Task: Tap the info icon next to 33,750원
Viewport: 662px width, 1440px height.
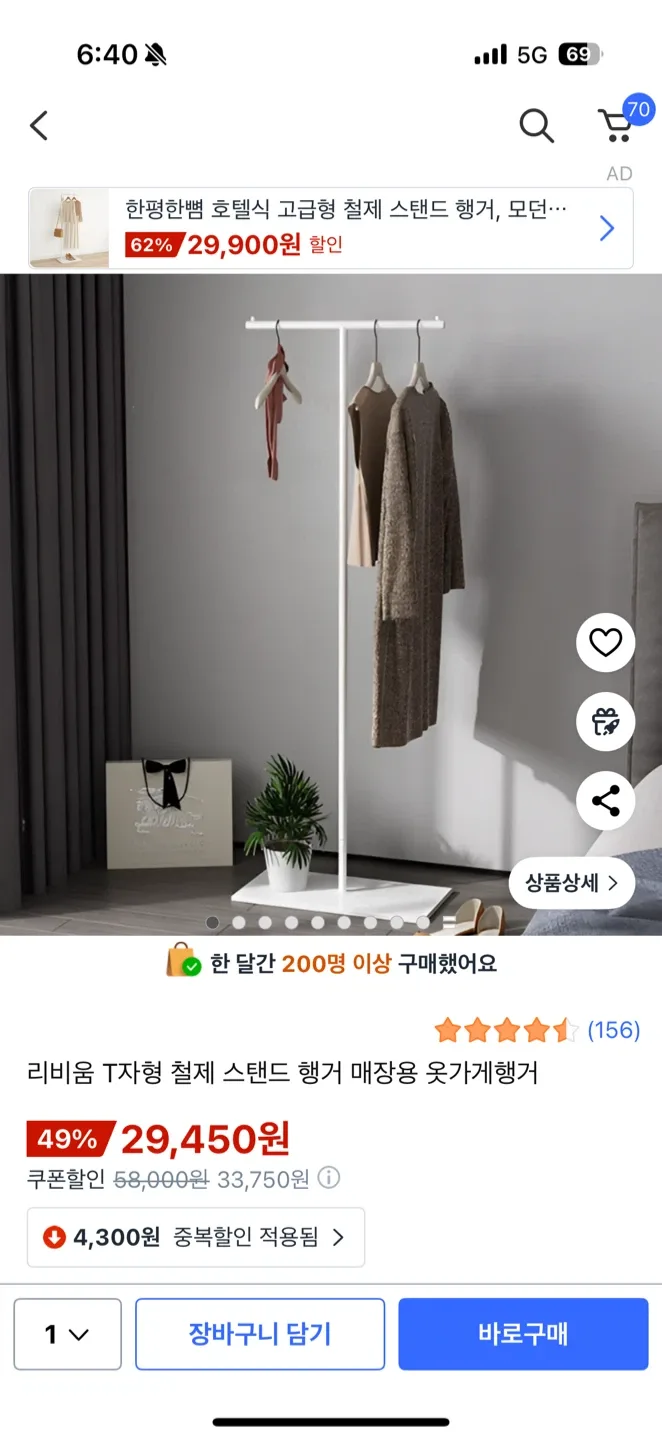Action: 328,1178
